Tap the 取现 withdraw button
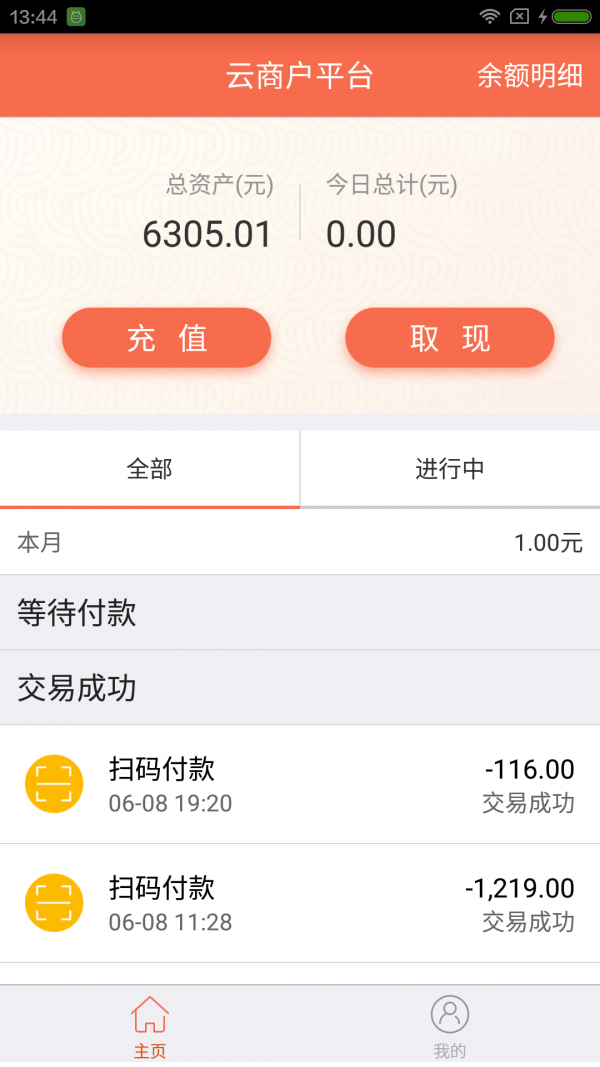The width and height of the screenshot is (600, 1067). click(x=450, y=338)
